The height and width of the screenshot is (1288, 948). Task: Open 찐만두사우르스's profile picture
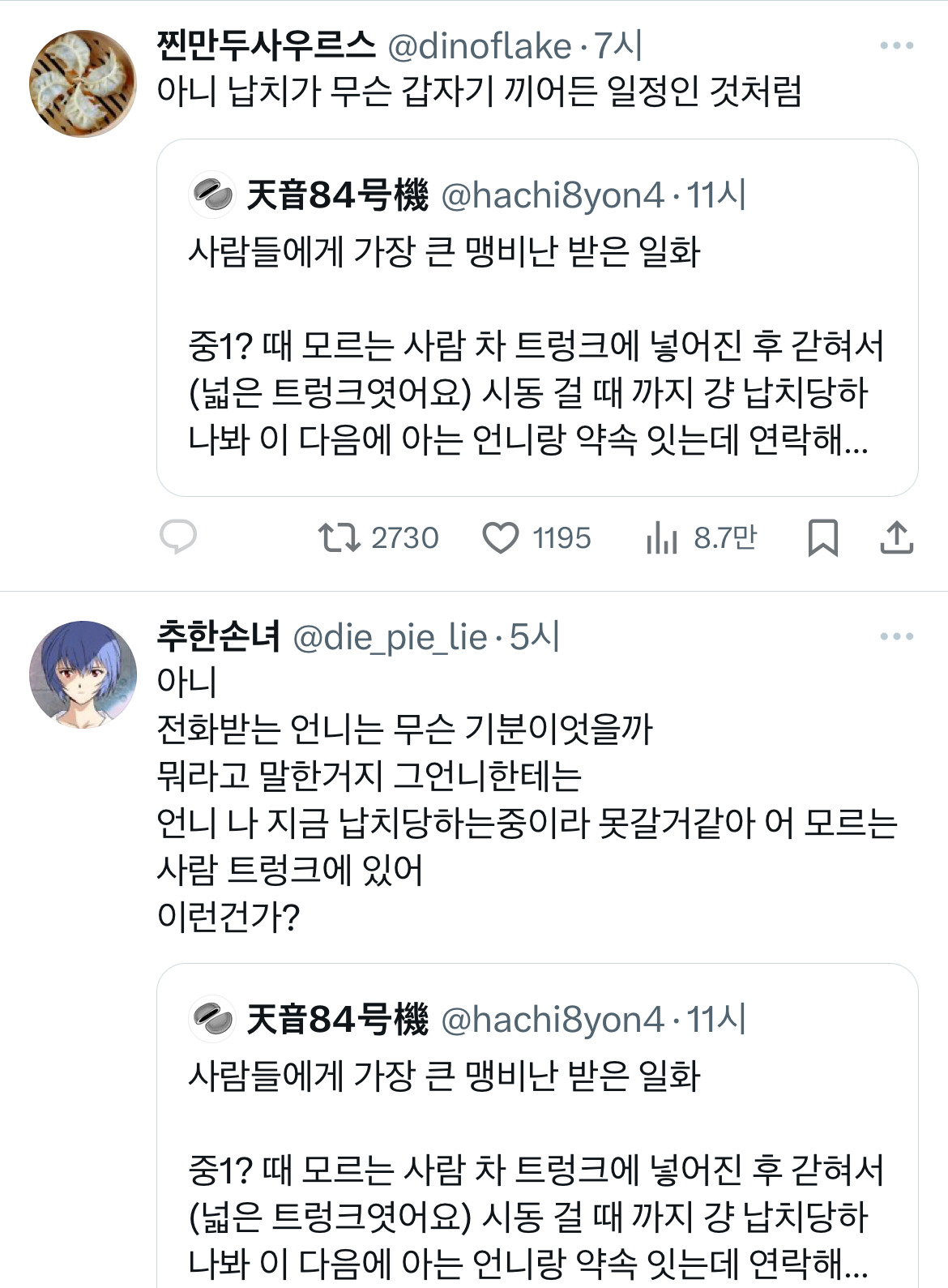(82, 83)
